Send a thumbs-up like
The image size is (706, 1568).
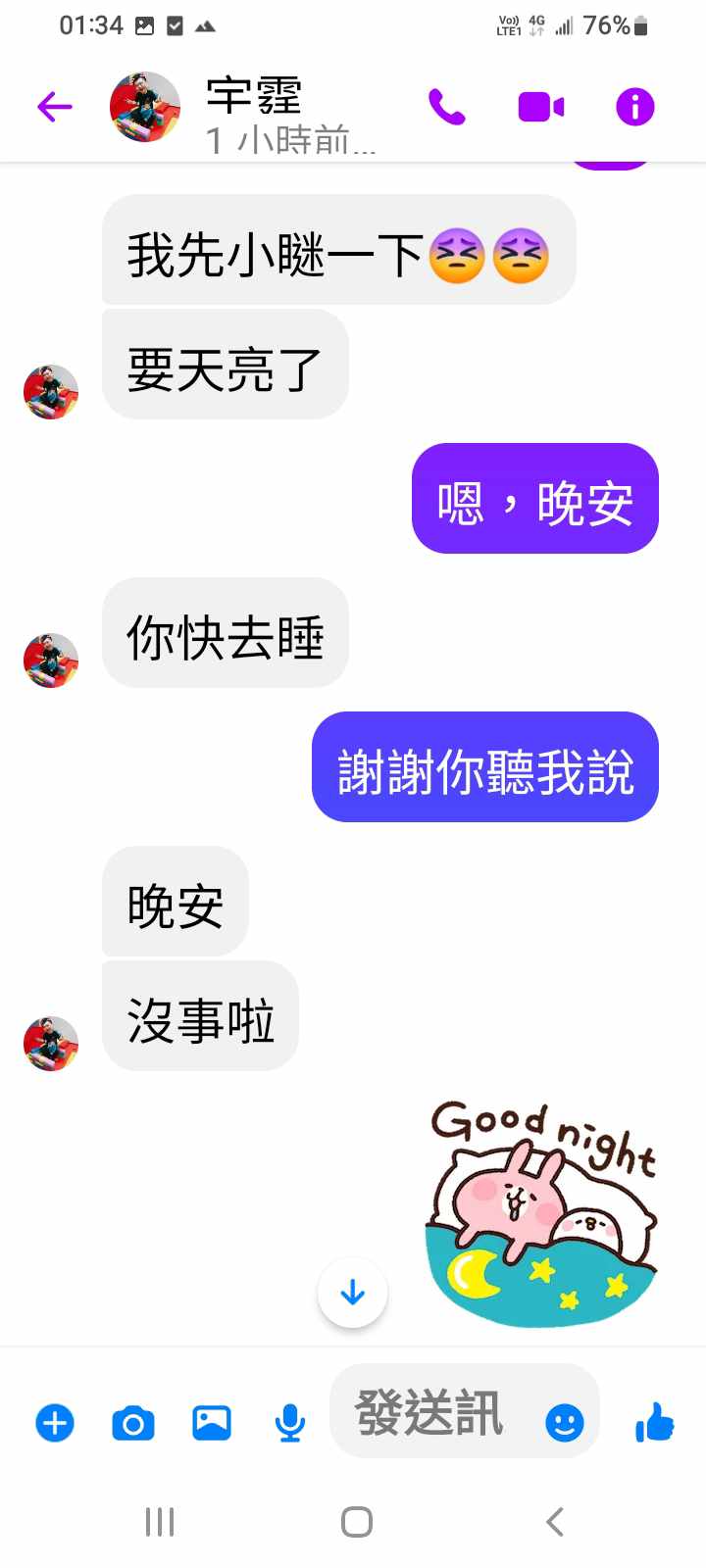[655, 1421]
